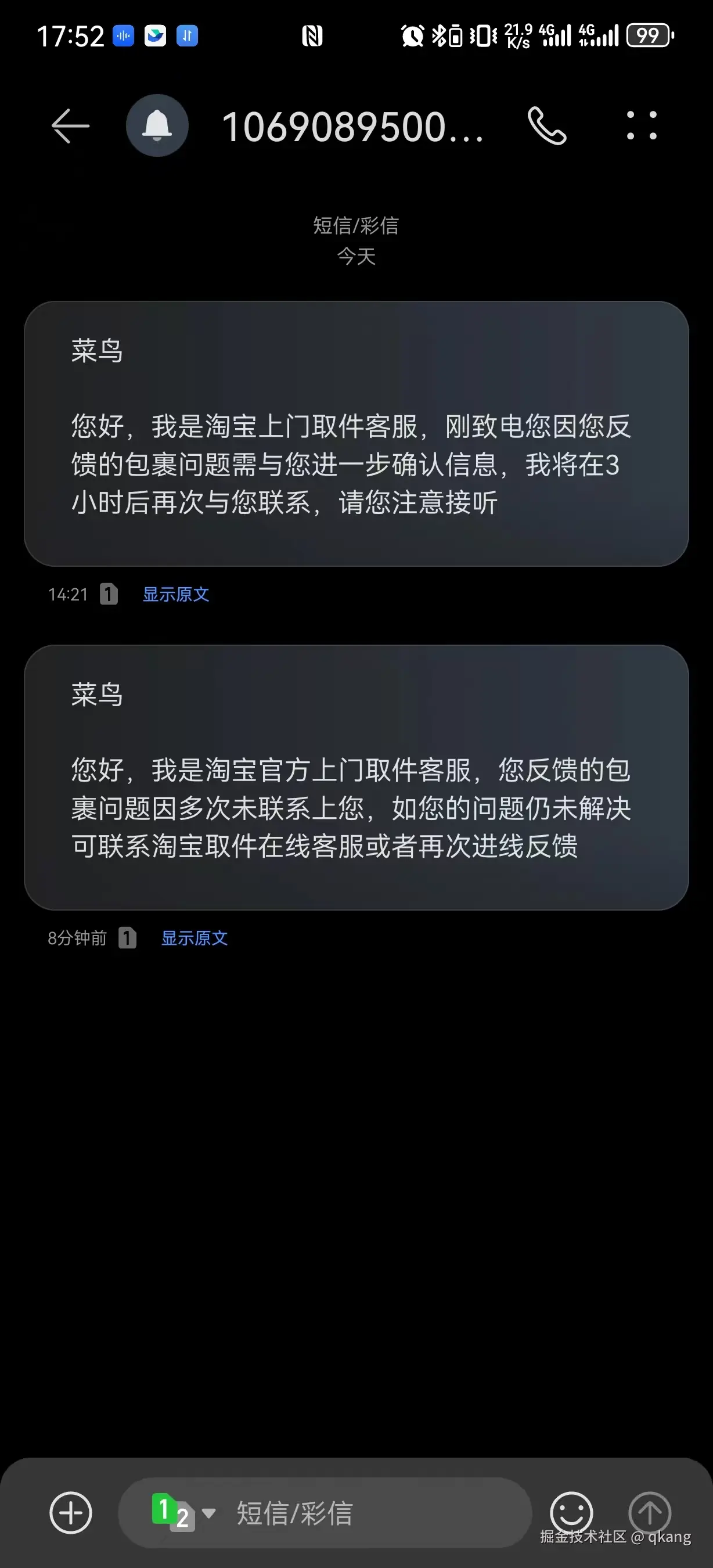
Task: Show original text of message from 8分钟前
Action: point(194,938)
